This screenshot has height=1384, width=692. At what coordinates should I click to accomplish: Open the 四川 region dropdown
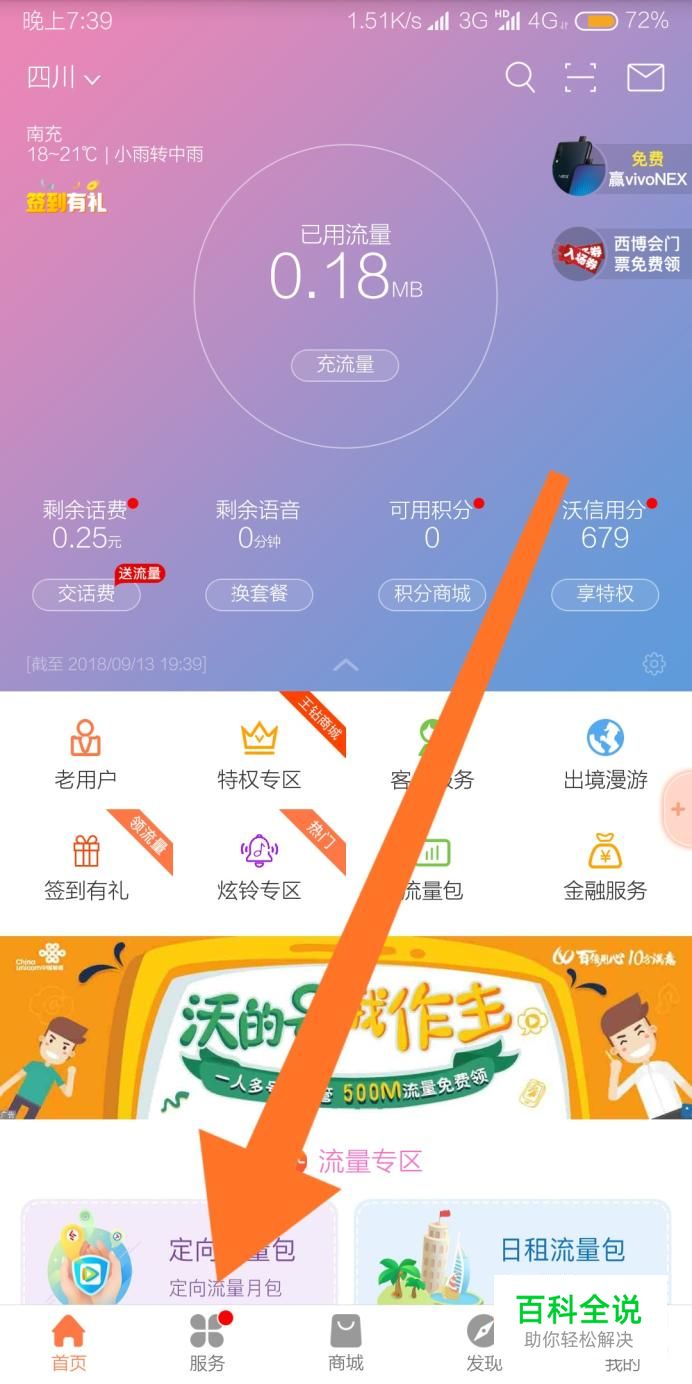64,78
